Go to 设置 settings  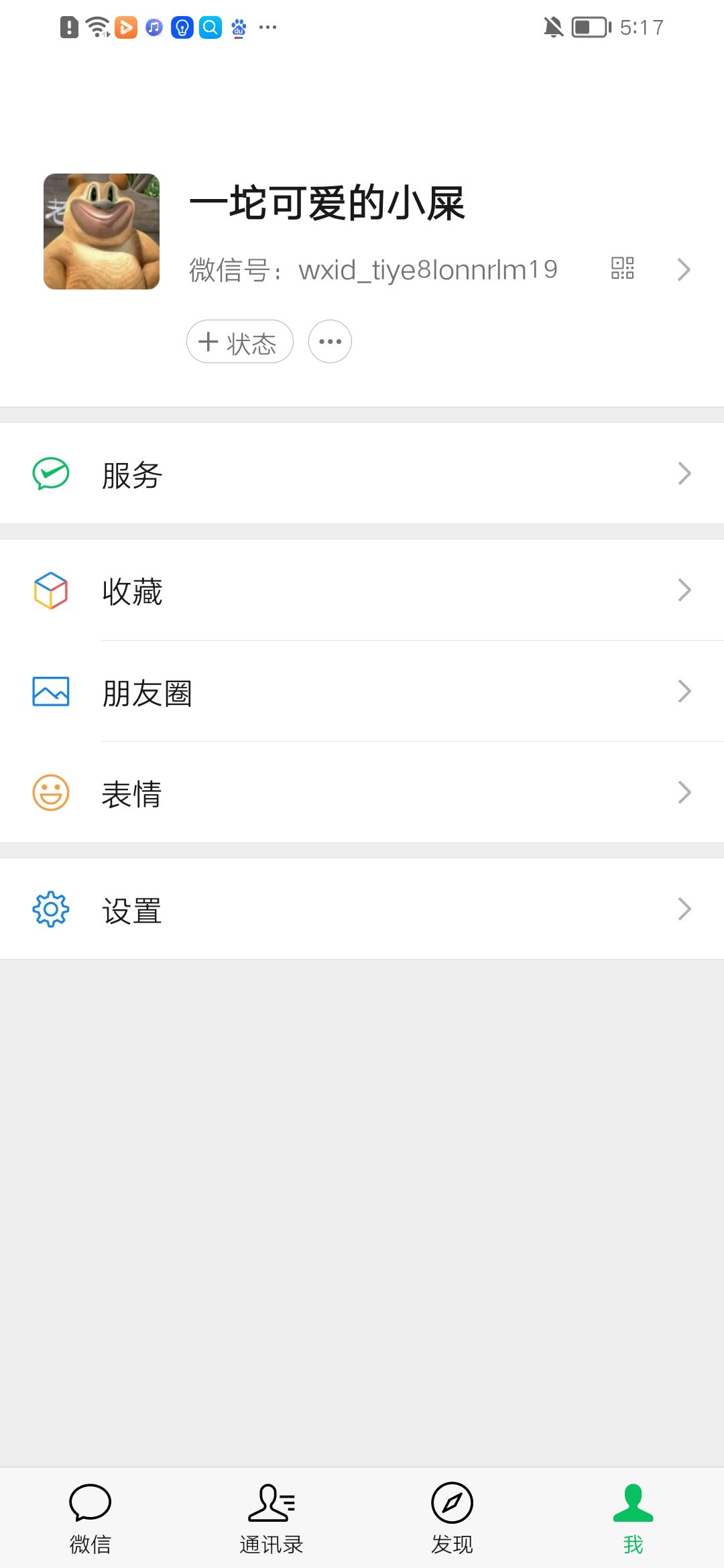(362, 909)
